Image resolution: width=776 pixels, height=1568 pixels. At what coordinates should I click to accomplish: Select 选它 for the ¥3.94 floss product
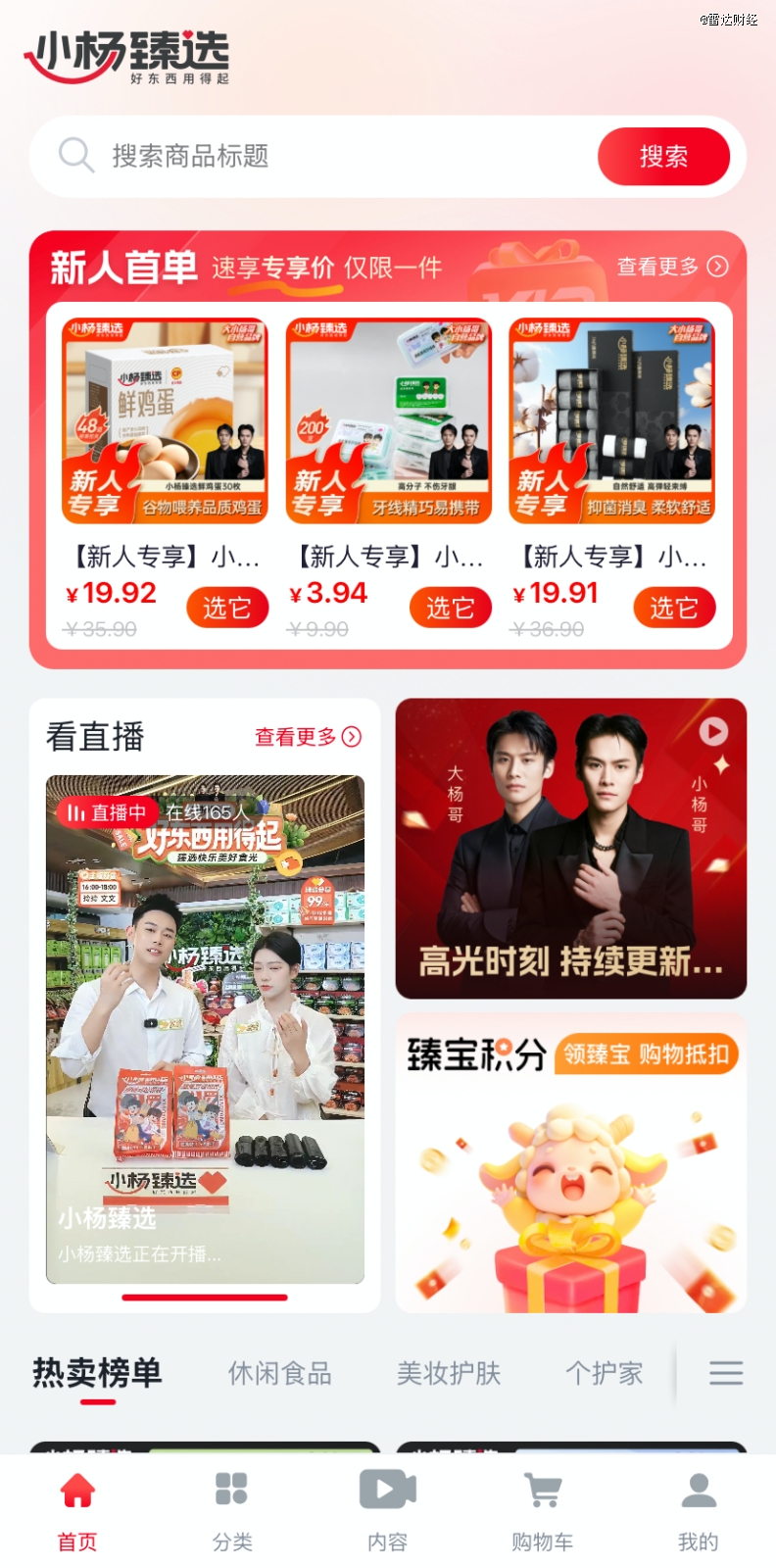pyautogui.click(x=451, y=609)
